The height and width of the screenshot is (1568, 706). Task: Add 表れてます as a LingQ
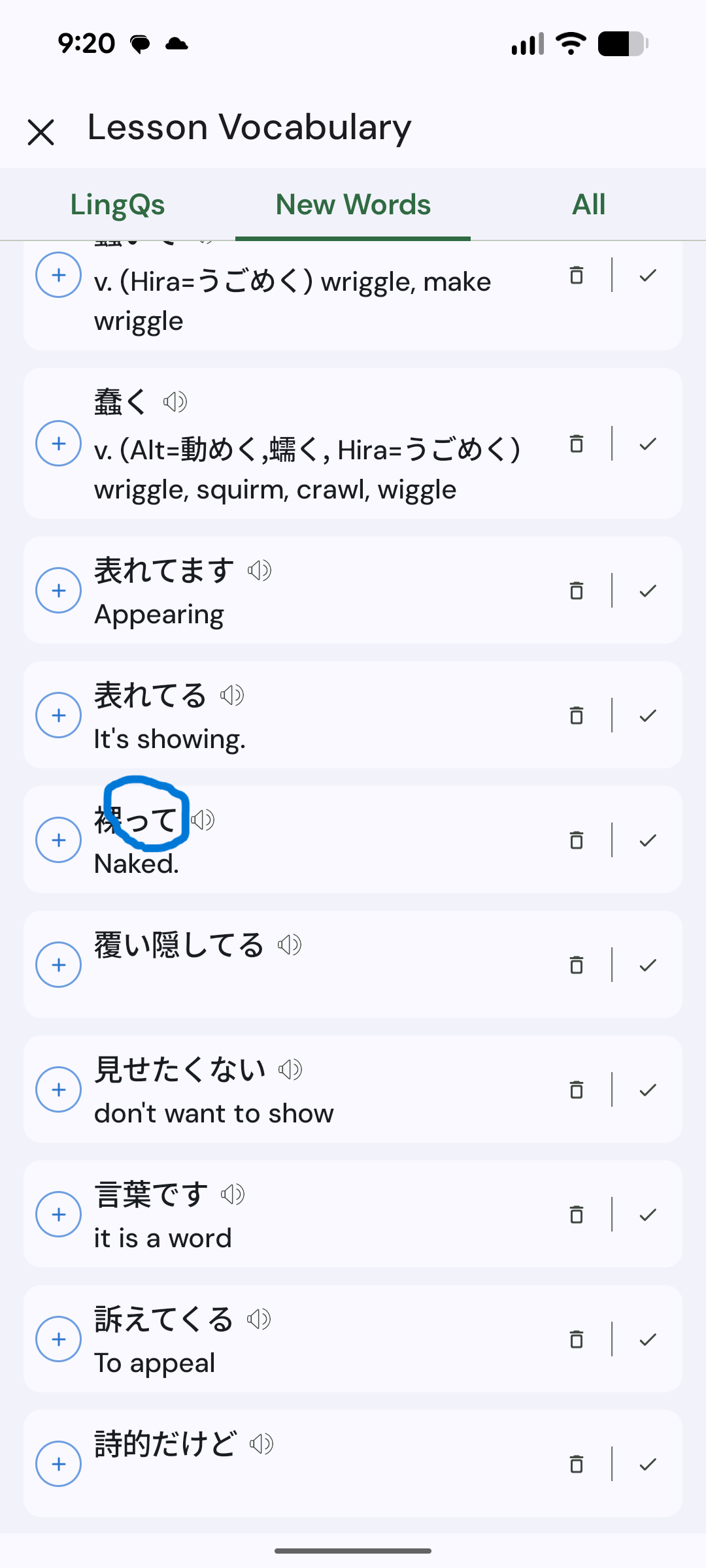59,591
